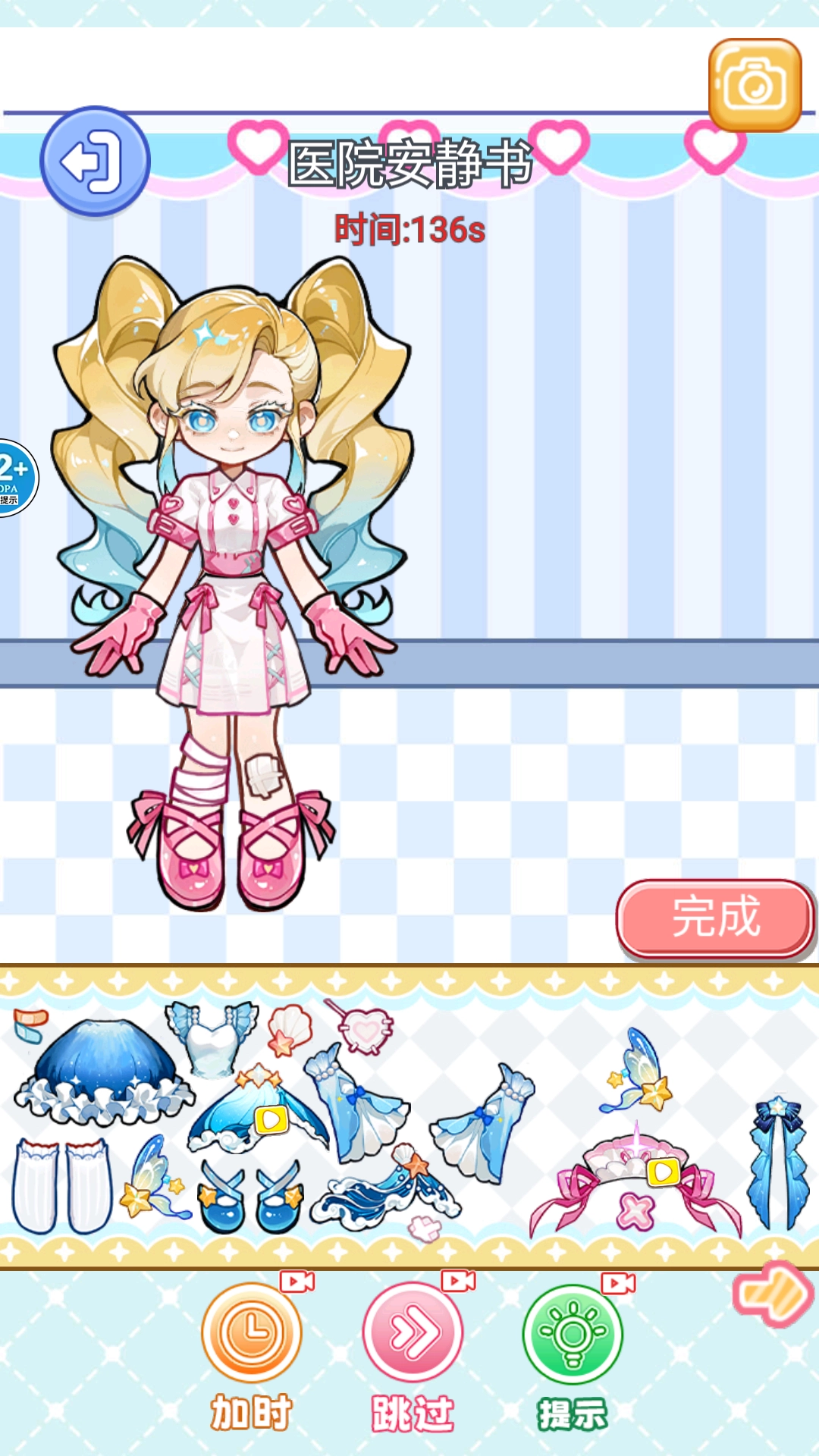Go to the next page of clothing items
The width and height of the screenshot is (819, 1456).
(x=773, y=1293)
